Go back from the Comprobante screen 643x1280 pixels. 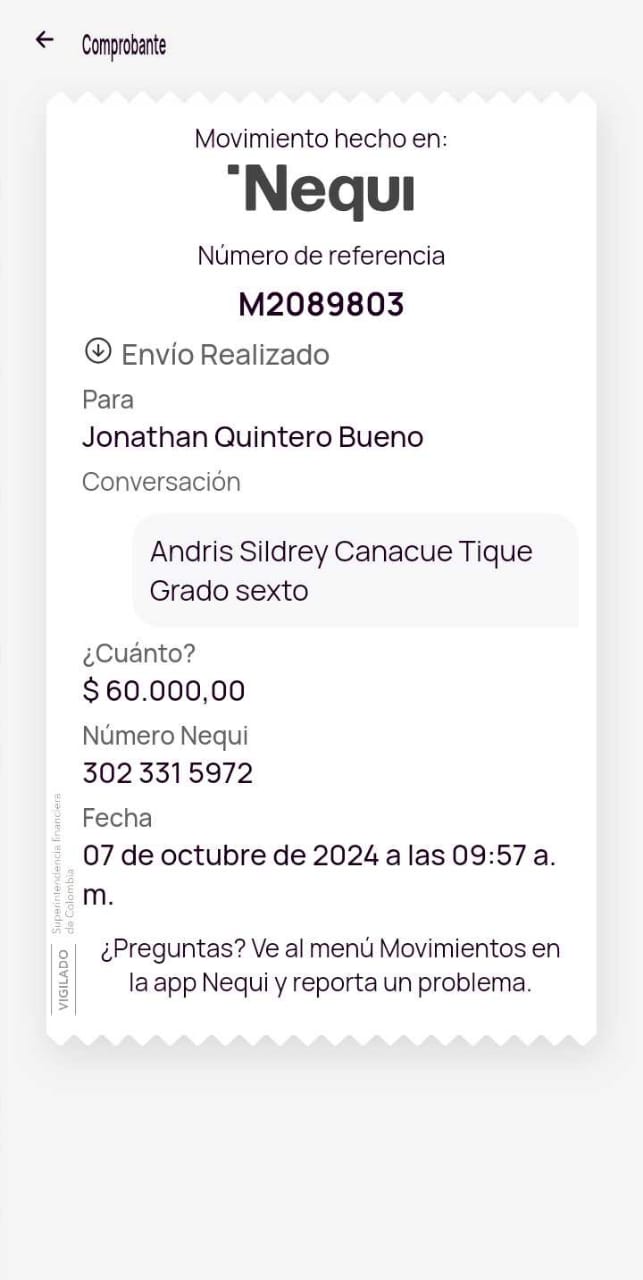click(x=44, y=40)
